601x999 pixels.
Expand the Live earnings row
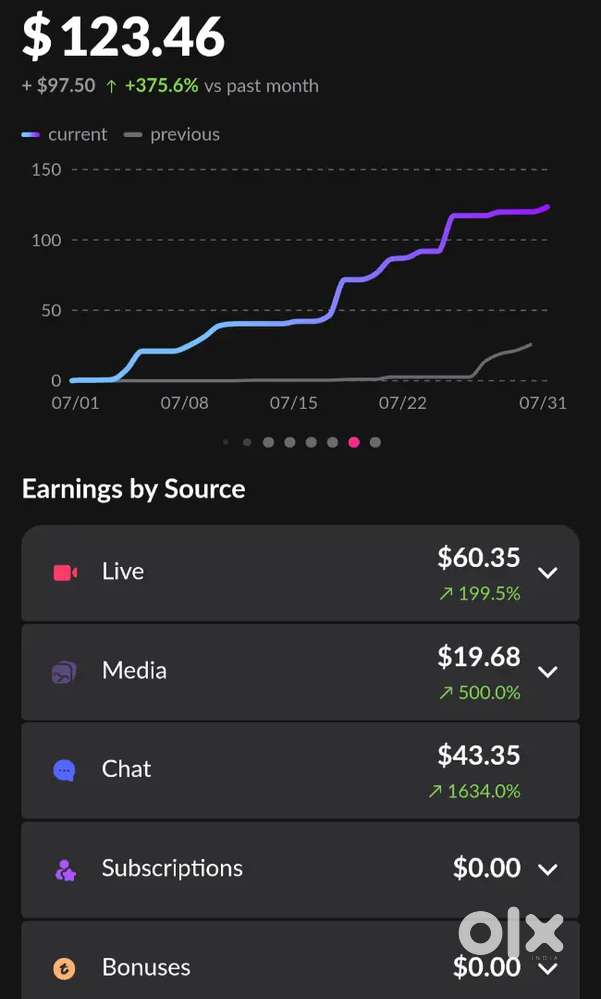(x=547, y=573)
